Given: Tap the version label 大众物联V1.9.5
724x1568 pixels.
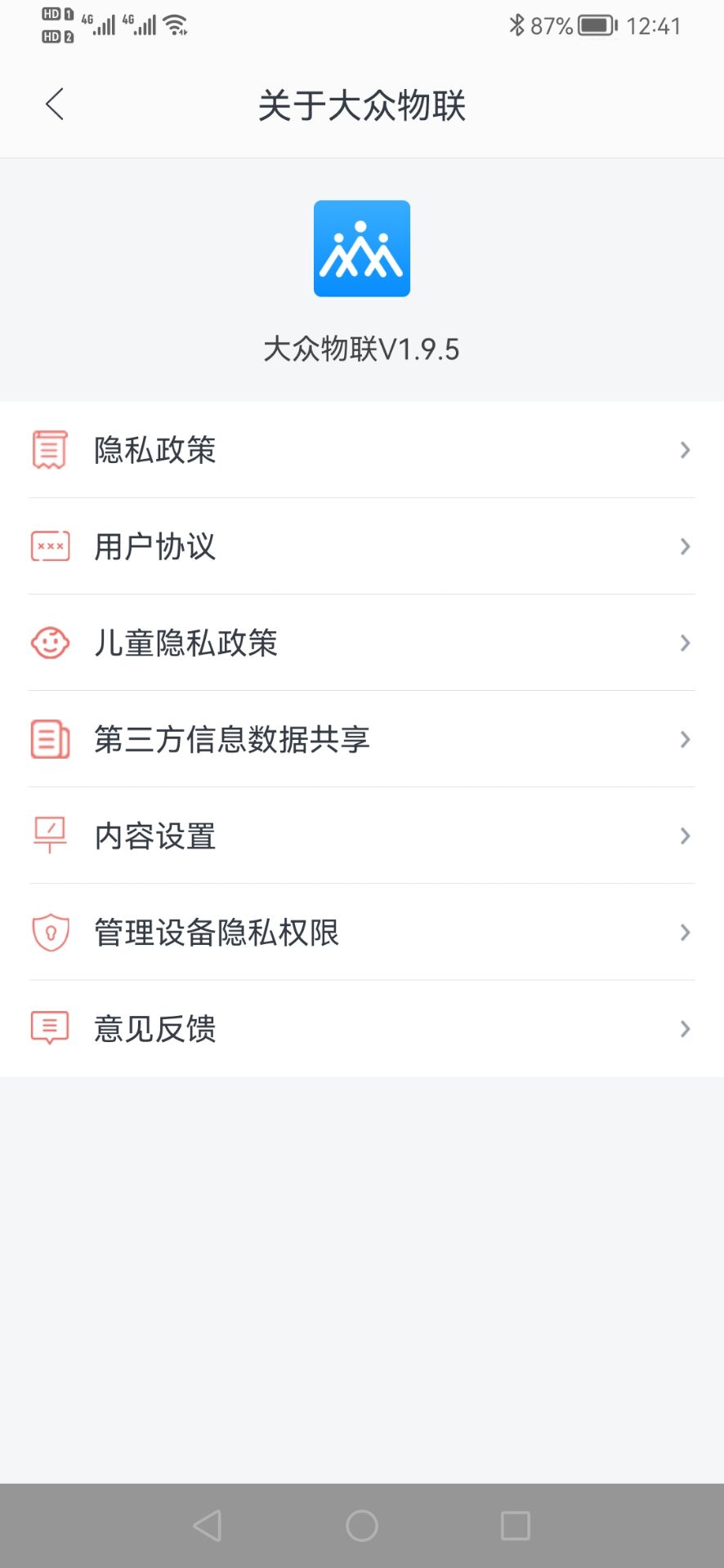Looking at the screenshot, I should tap(361, 349).
